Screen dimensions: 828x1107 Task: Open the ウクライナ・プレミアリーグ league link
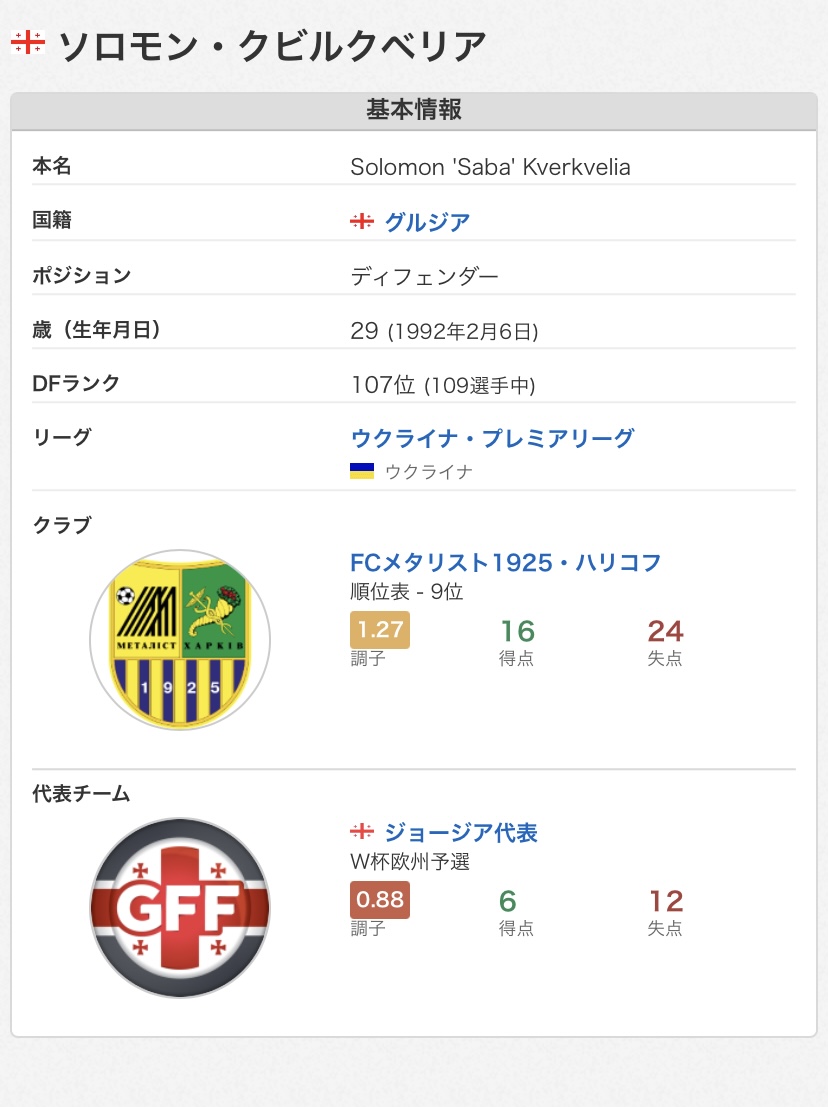point(492,438)
